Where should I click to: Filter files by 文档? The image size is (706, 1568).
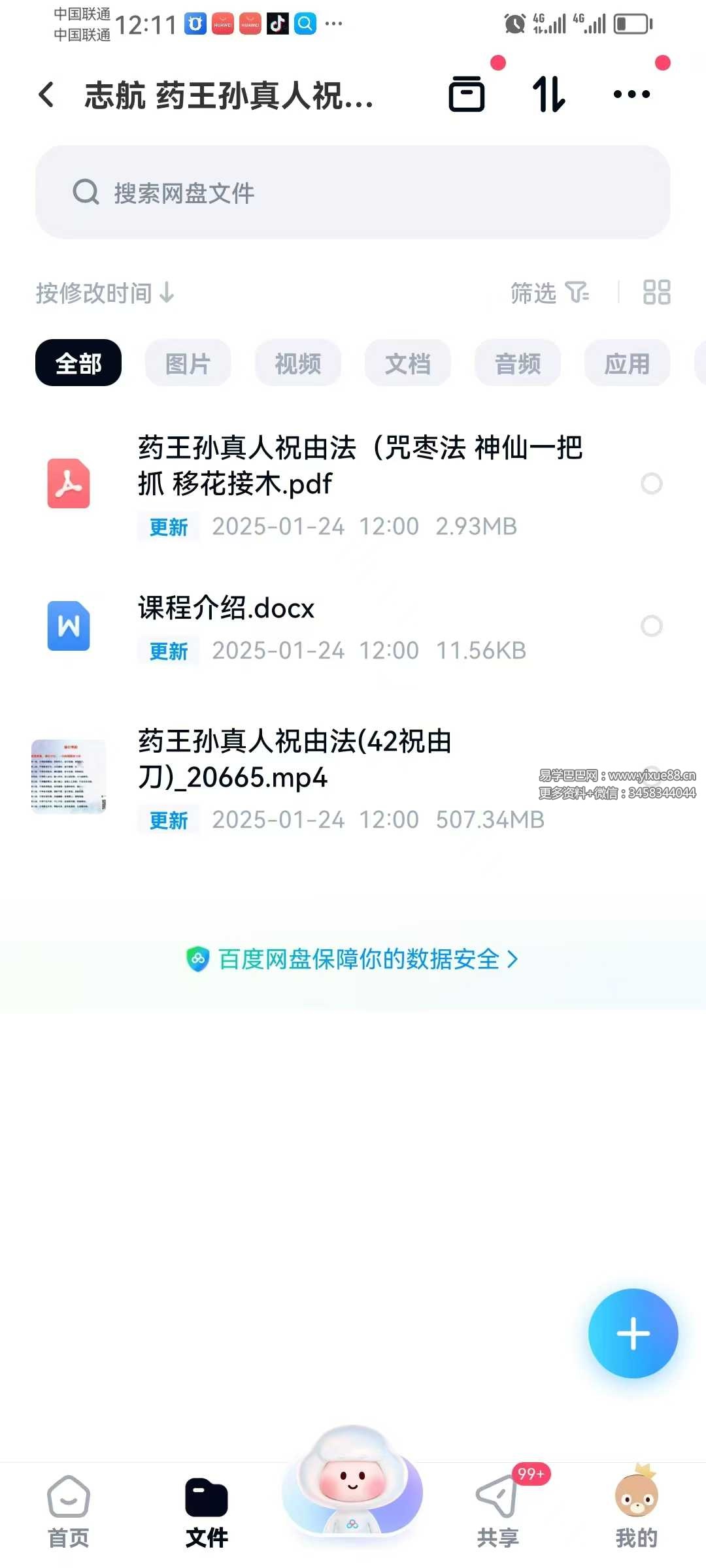tap(408, 363)
